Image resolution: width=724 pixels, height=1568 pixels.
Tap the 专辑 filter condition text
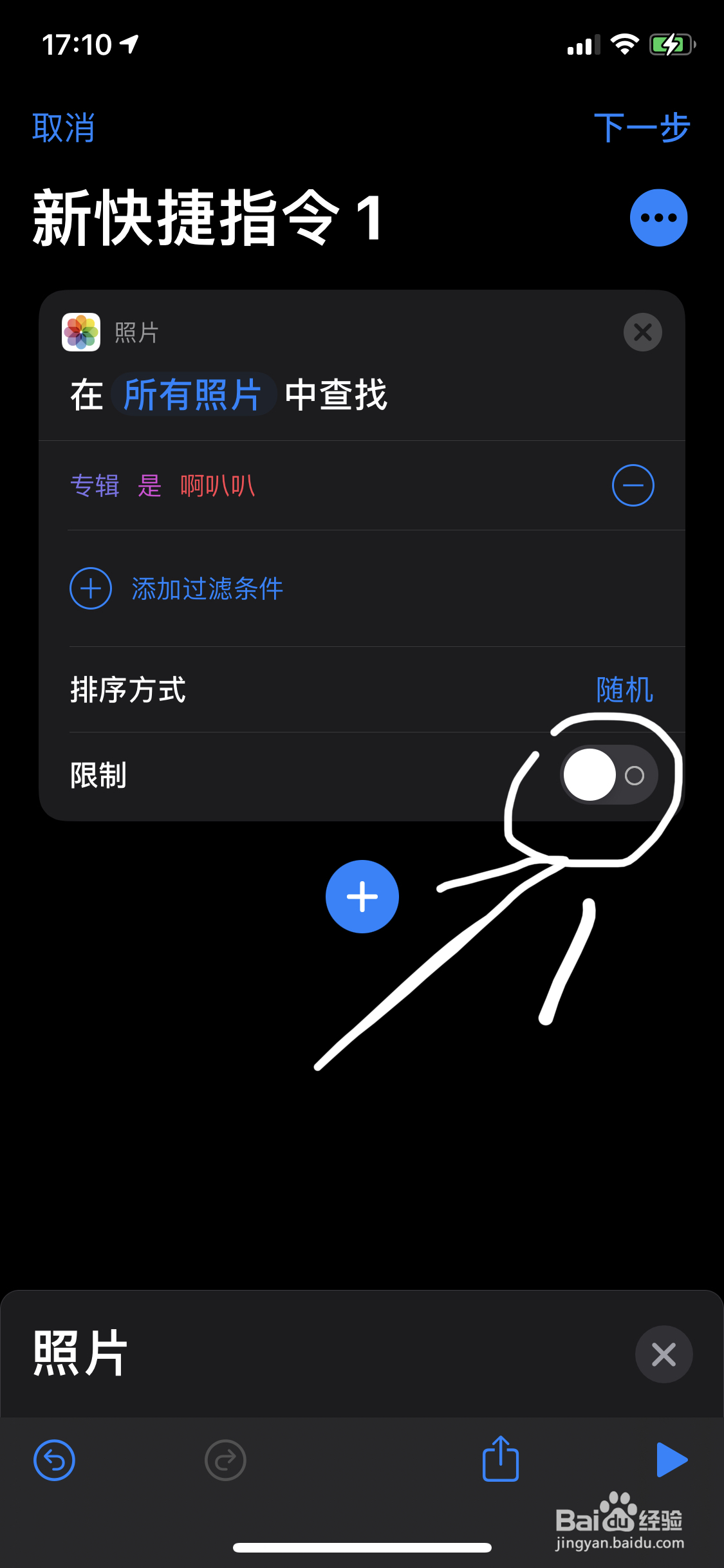pyautogui.click(x=95, y=487)
